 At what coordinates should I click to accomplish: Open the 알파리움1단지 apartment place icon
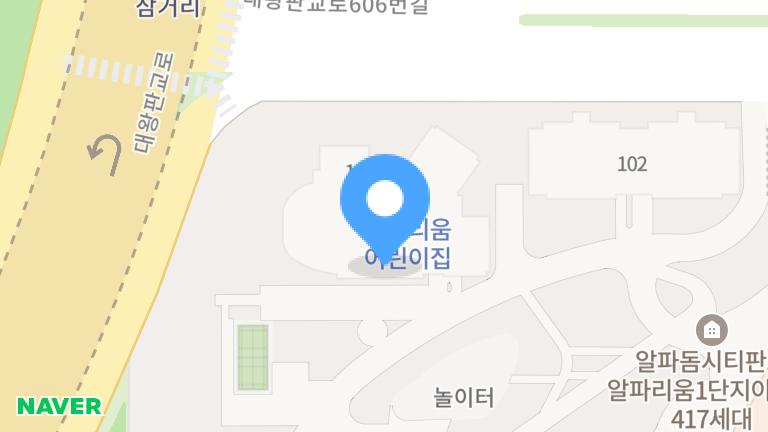tap(711, 331)
